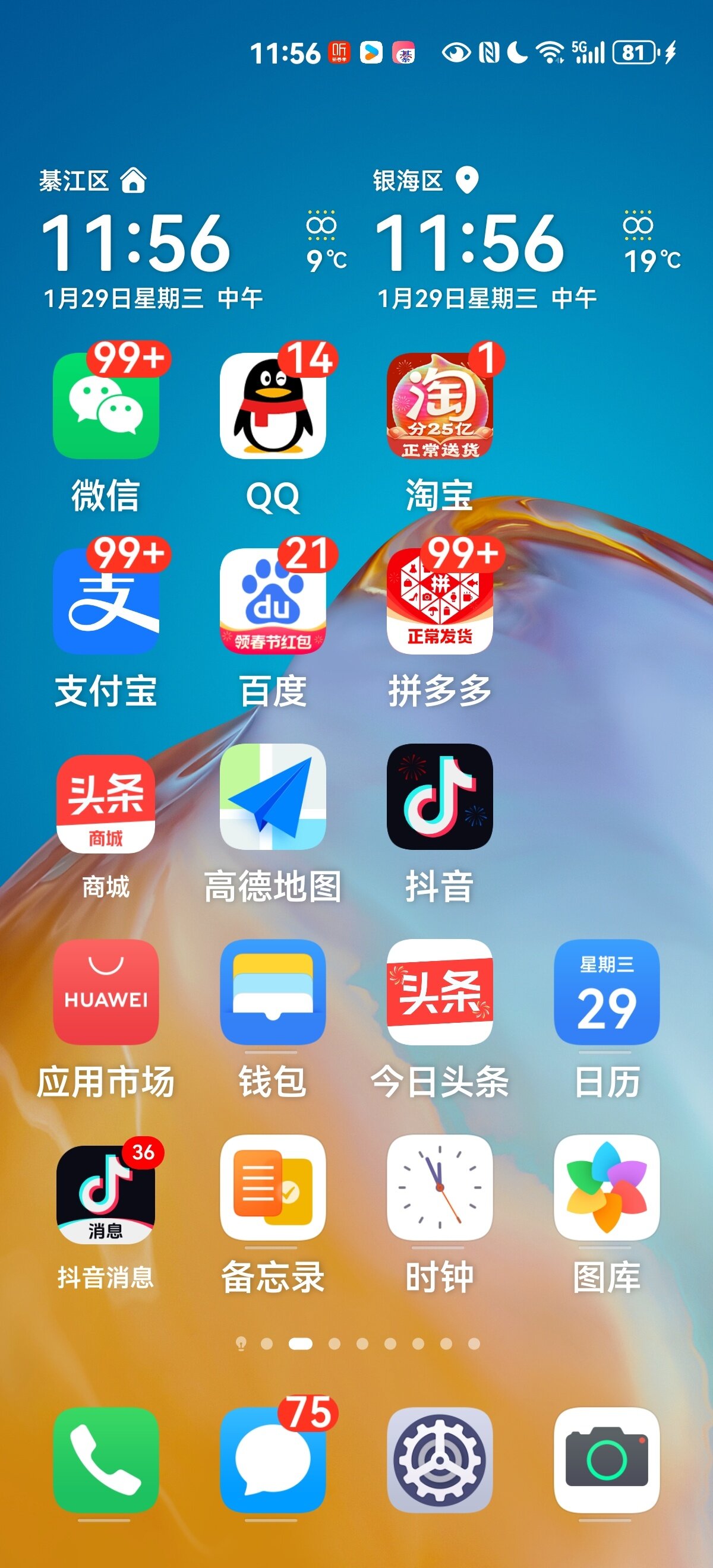Launch 今日头条 news app
Image resolution: width=713 pixels, height=1568 pixels.
click(x=439, y=991)
